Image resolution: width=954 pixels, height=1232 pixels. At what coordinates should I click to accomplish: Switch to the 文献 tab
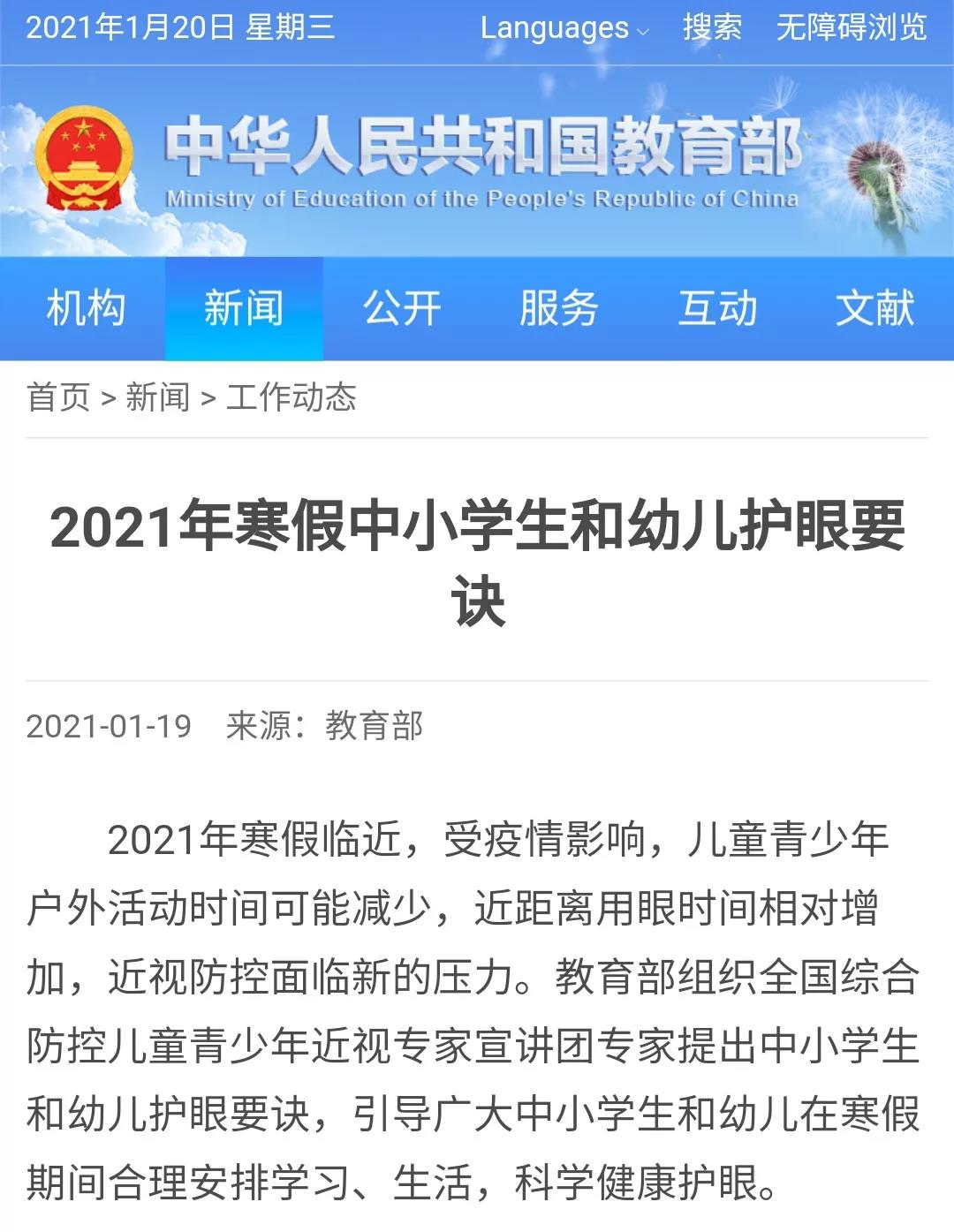point(874,308)
